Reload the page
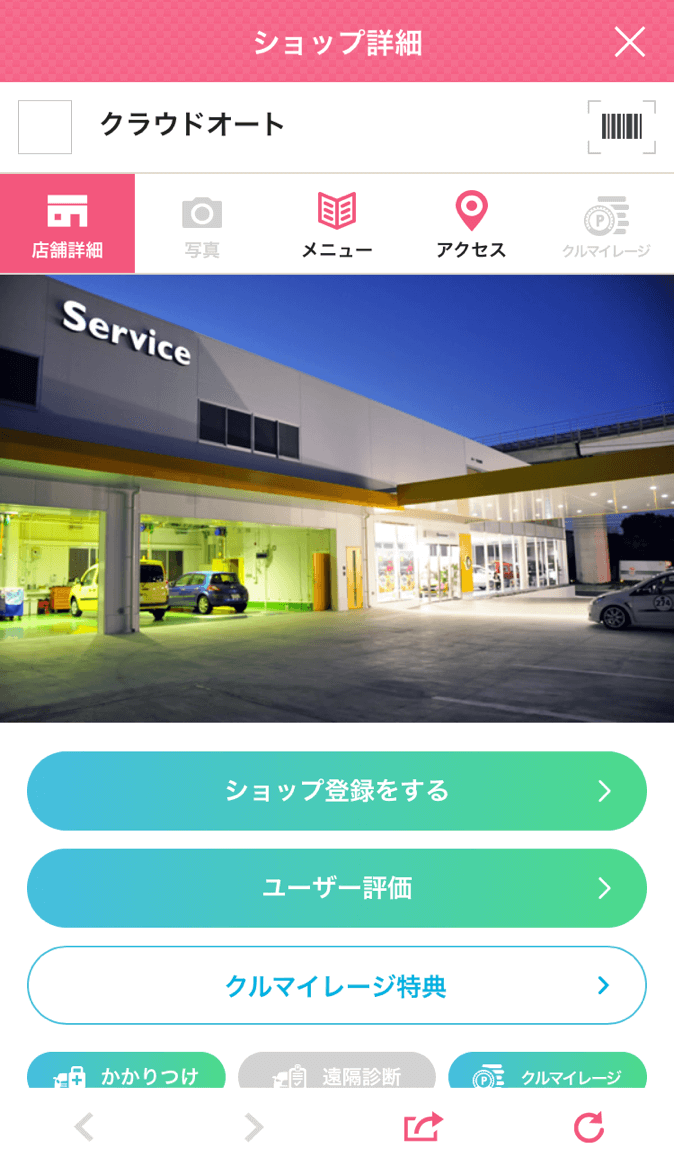Image resolution: width=674 pixels, height=1167 pixels. click(x=589, y=1128)
